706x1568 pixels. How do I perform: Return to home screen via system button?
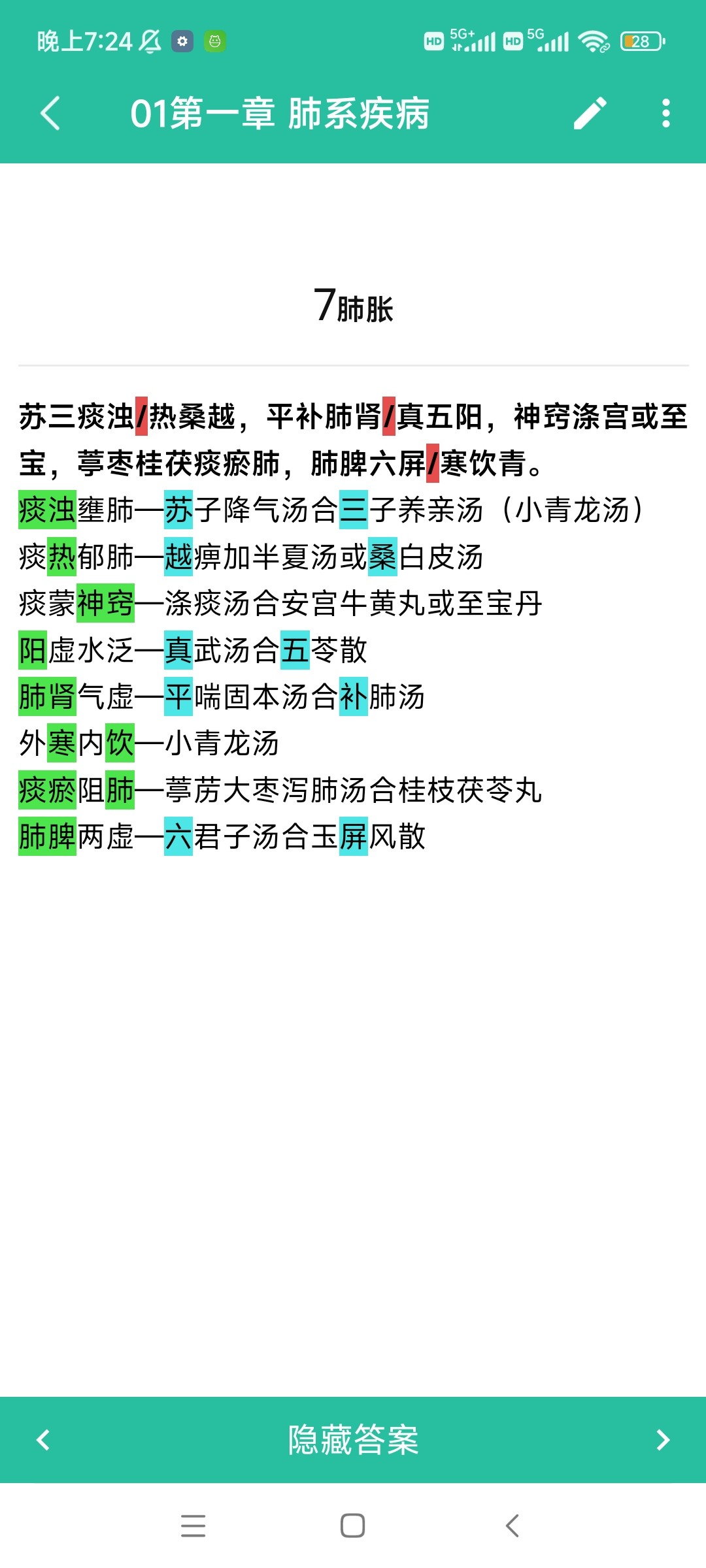pyautogui.click(x=353, y=1526)
